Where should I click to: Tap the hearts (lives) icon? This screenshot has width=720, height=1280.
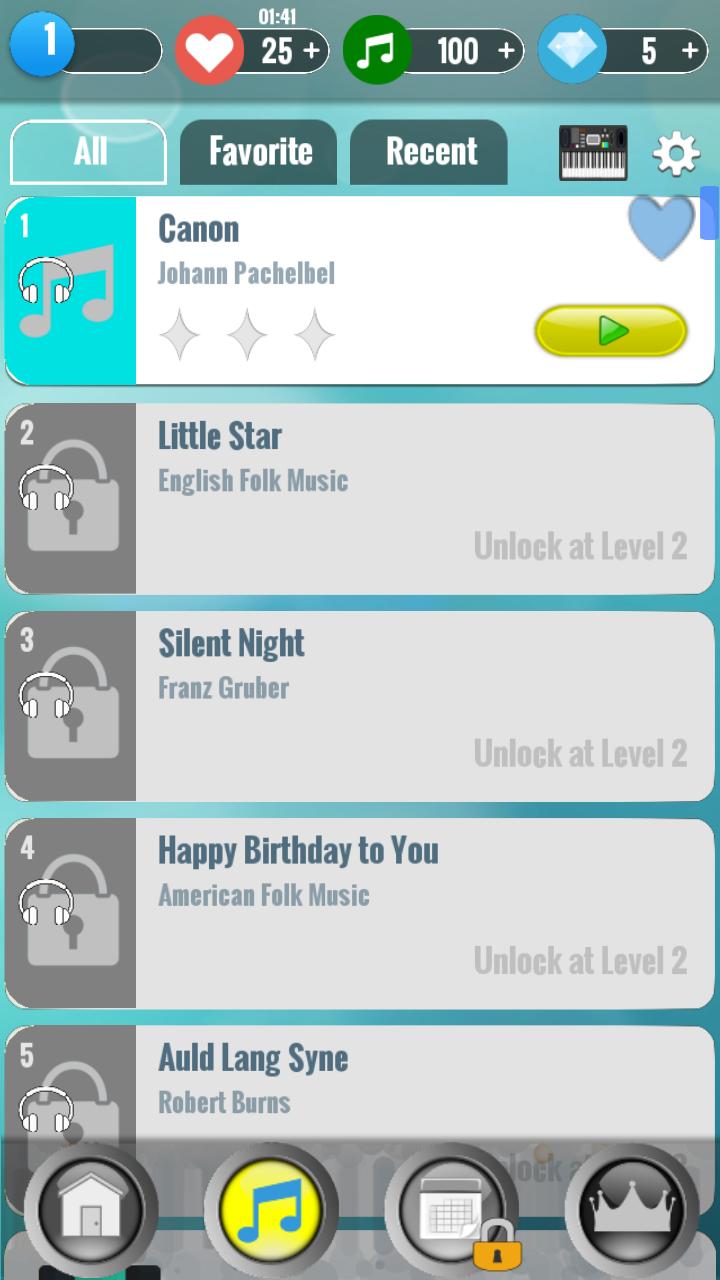[x=209, y=45]
